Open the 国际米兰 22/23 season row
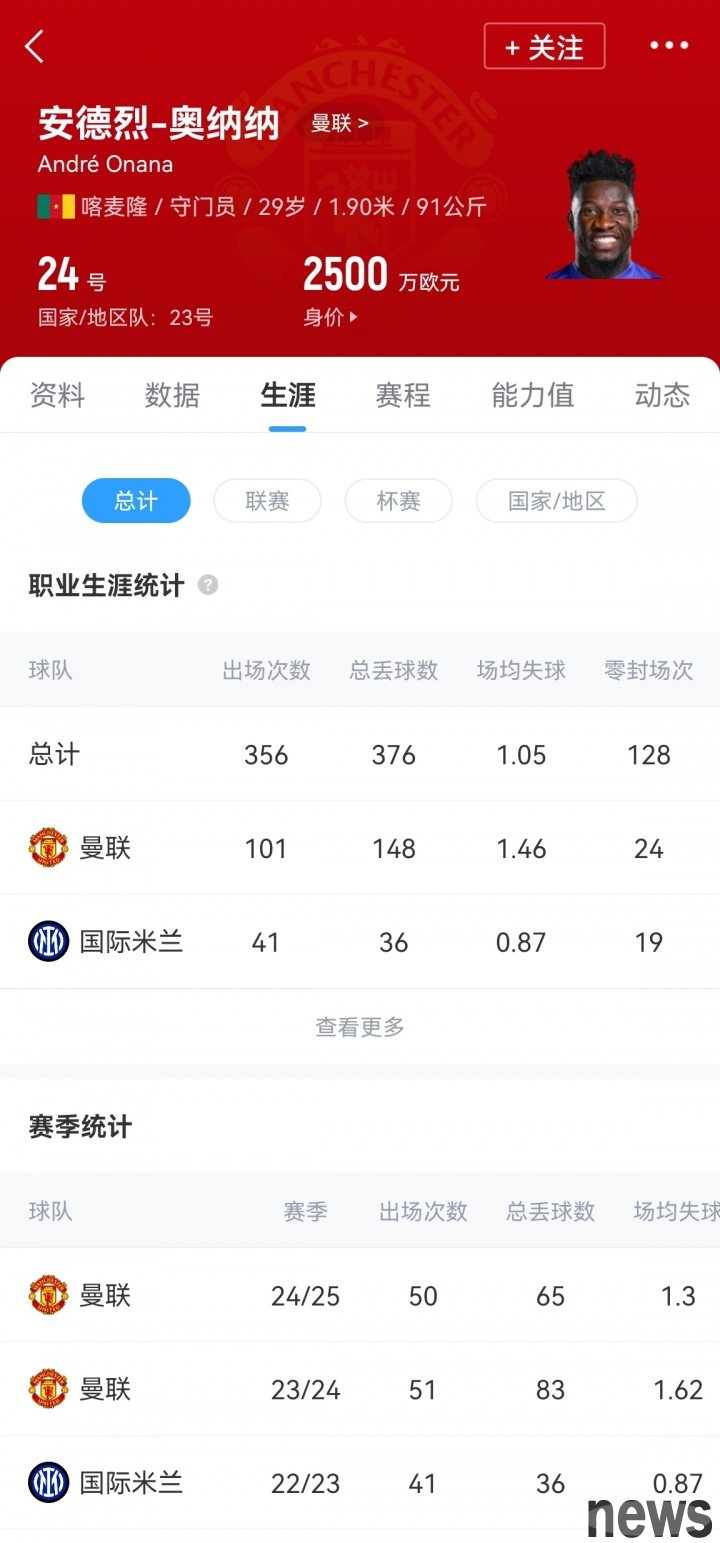The height and width of the screenshot is (1543, 720). point(360,1483)
